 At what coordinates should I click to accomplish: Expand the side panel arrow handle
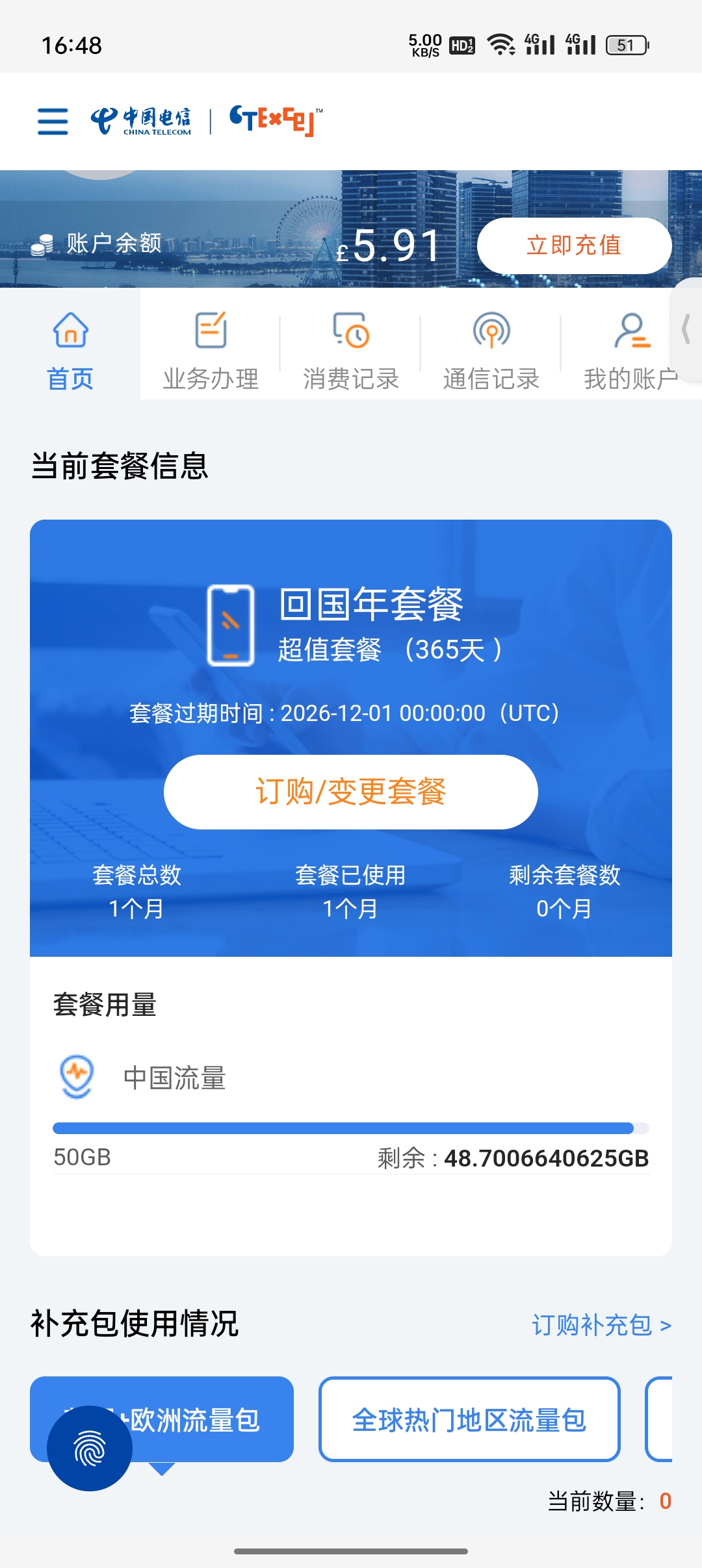click(x=686, y=329)
